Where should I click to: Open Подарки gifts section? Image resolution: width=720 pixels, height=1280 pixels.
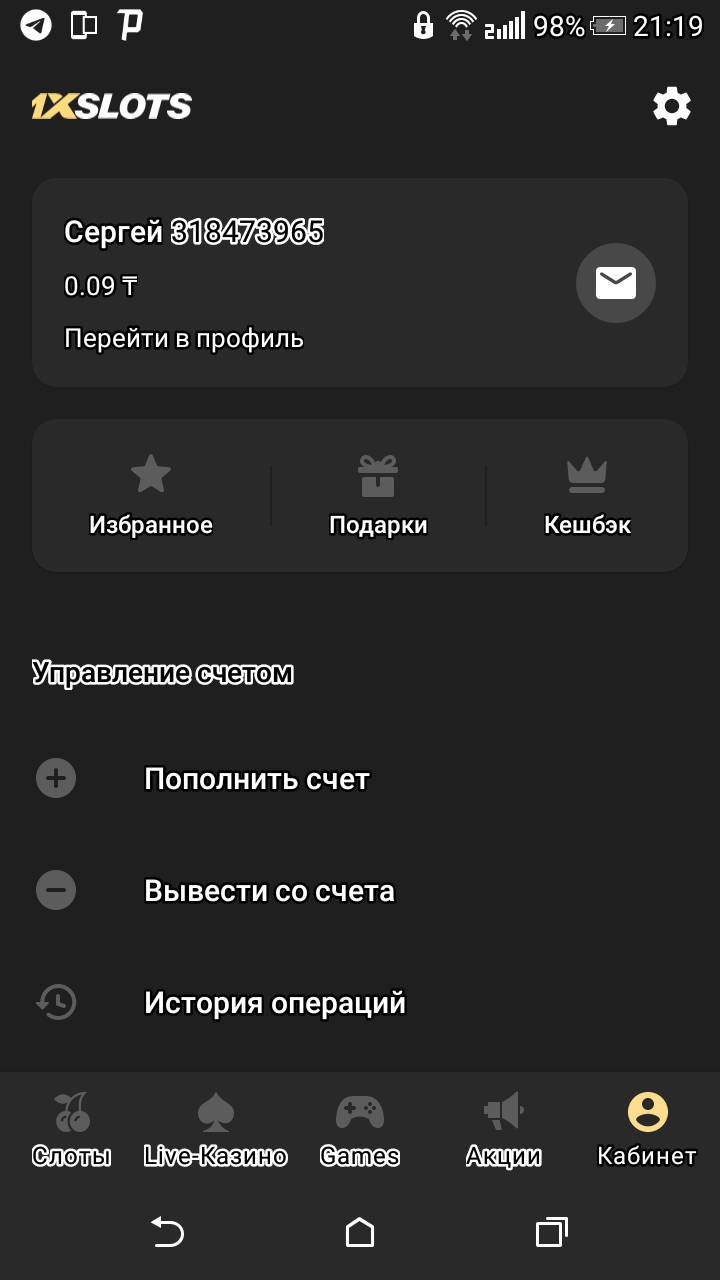click(x=378, y=496)
